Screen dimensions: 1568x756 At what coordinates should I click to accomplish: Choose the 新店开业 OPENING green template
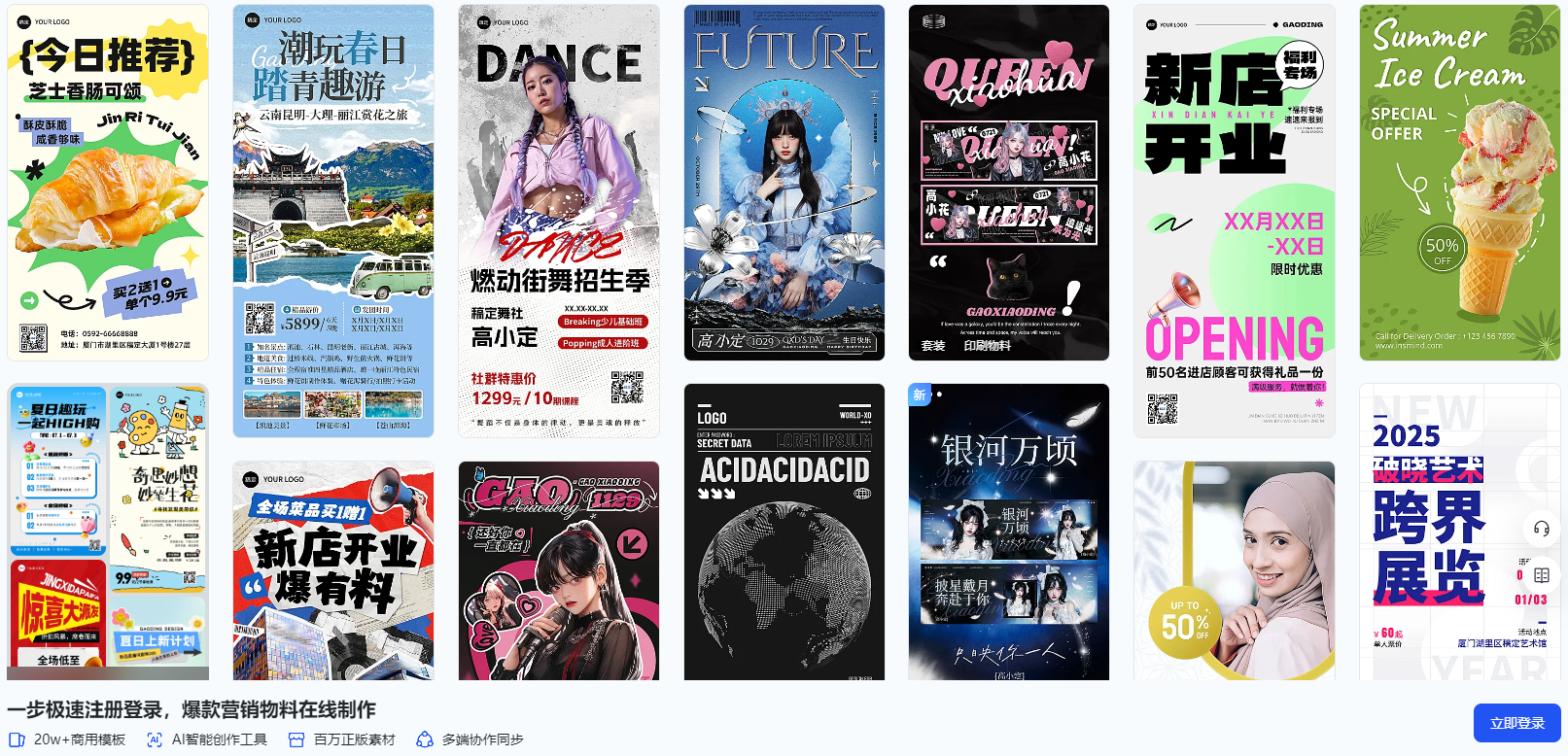pyautogui.click(x=1235, y=222)
